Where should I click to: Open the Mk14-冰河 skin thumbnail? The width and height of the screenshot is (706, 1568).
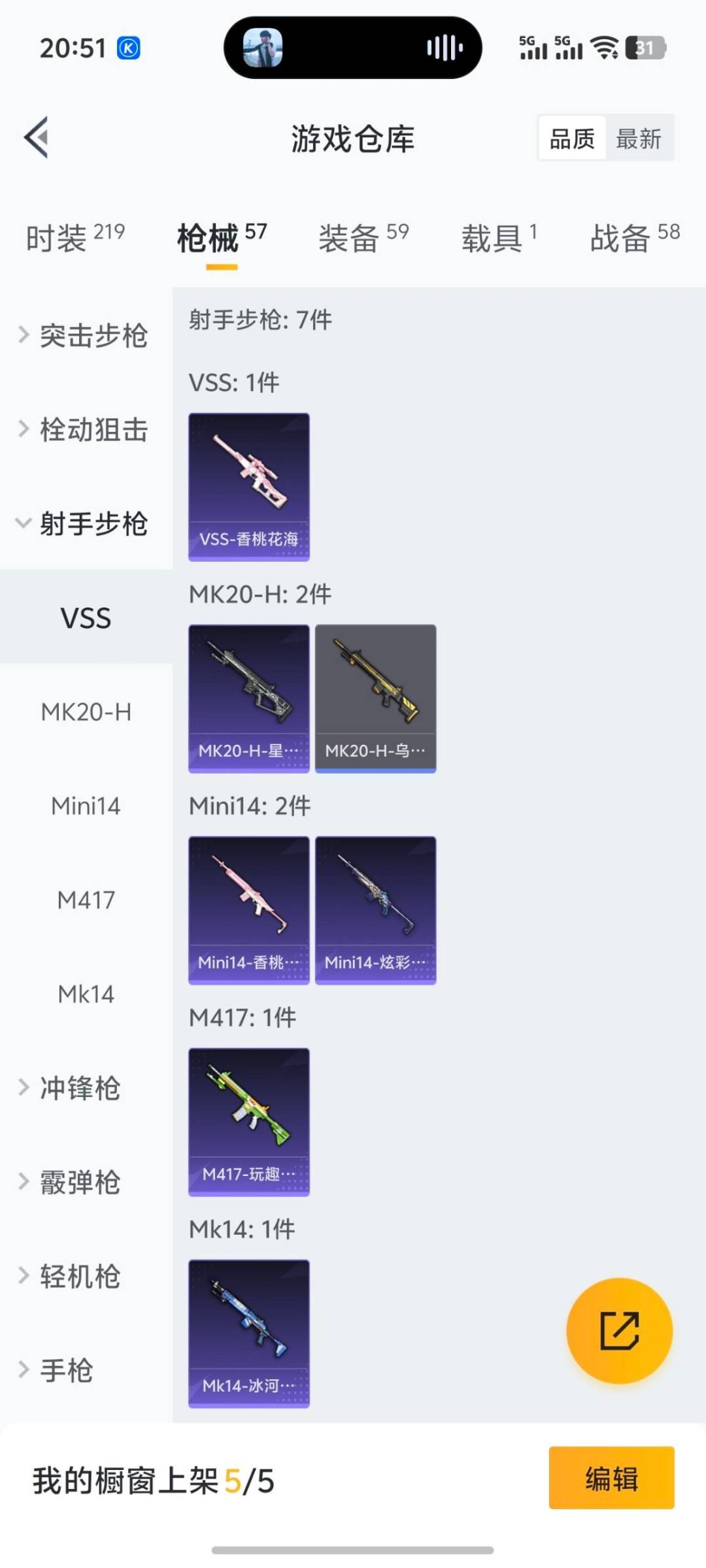pos(248,1333)
